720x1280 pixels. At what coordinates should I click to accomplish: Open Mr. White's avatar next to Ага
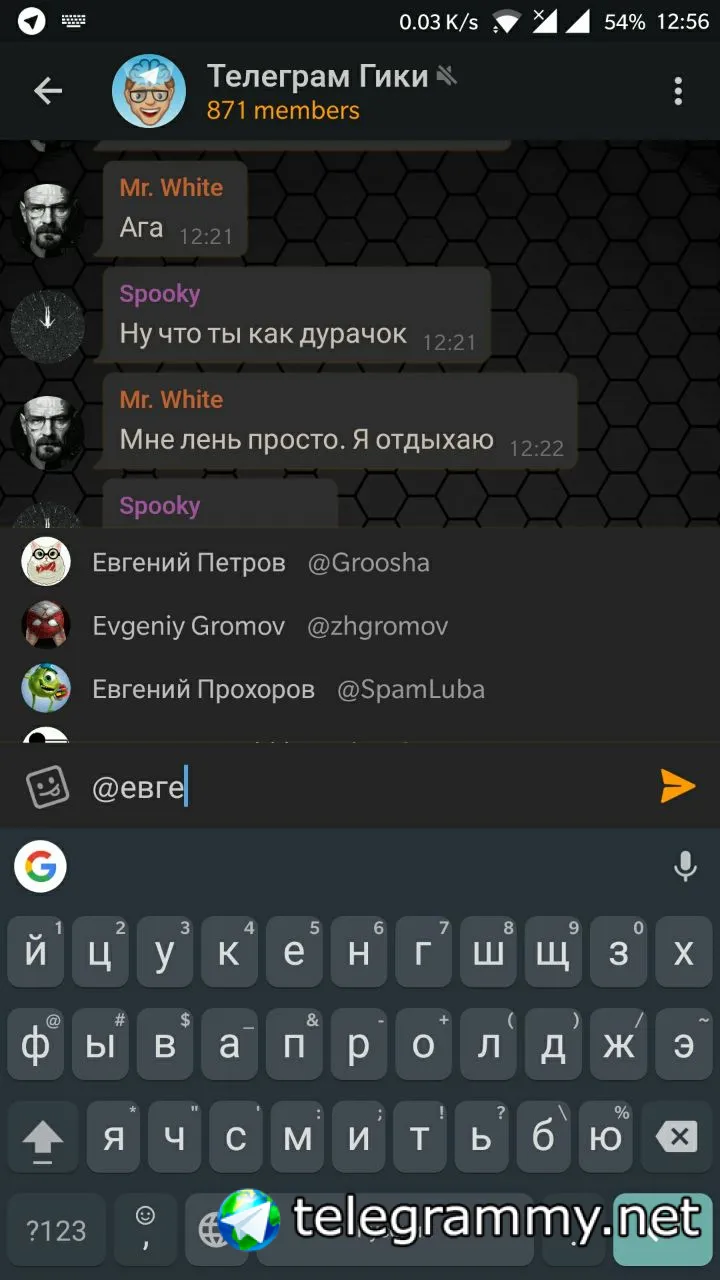48,220
